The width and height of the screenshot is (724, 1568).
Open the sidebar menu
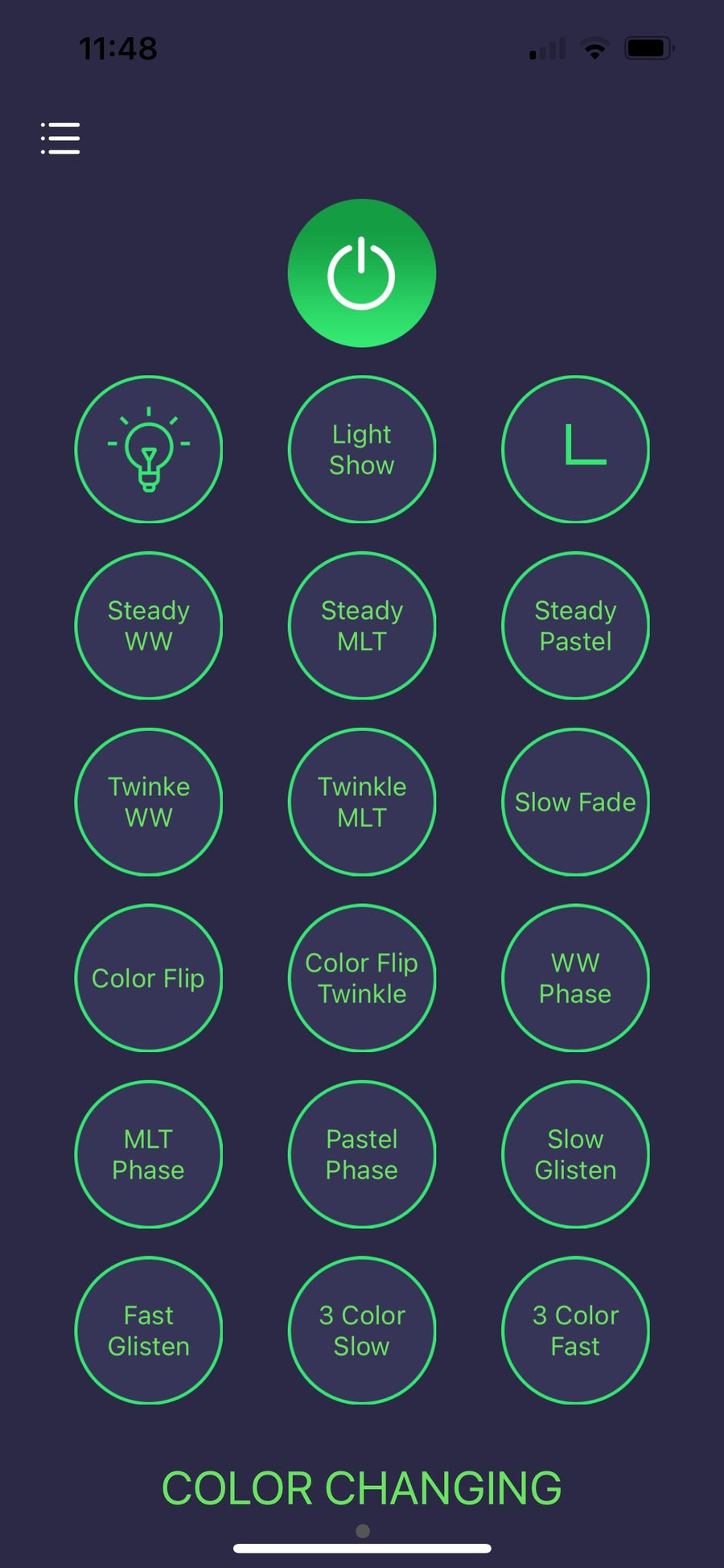pos(60,138)
